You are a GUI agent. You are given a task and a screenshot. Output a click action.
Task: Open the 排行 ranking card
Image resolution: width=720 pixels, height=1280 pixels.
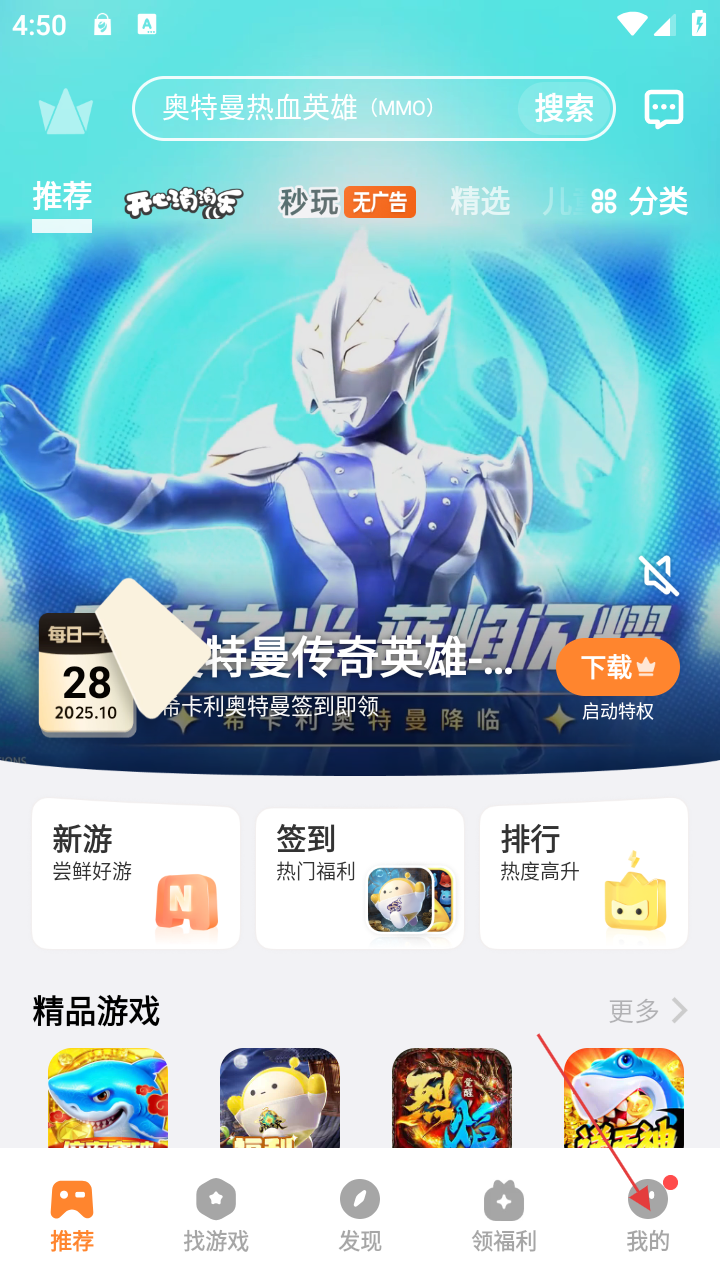tap(584, 873)
